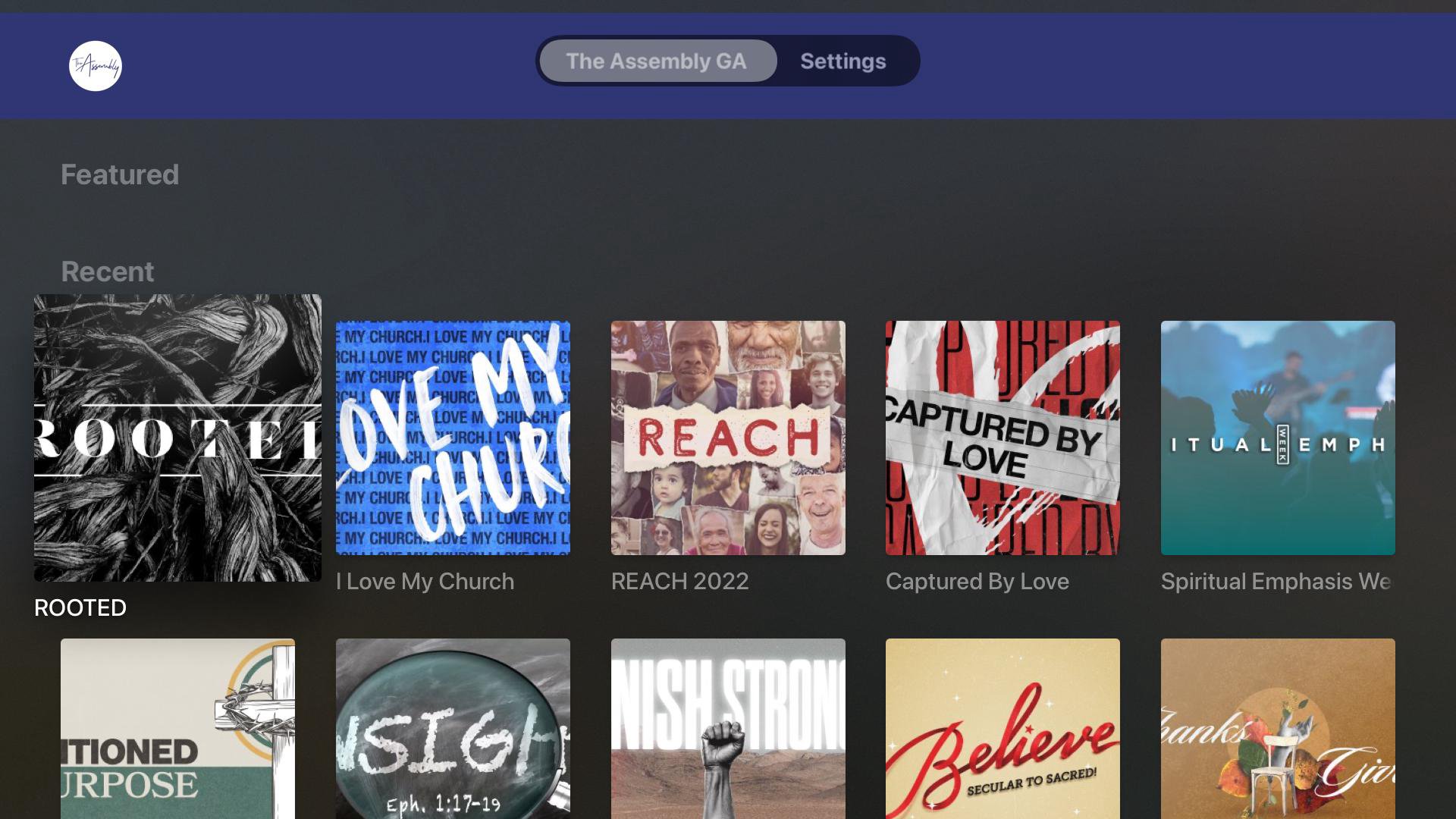Open the Purpose series with cross artwork
Viewport: 1456px width, 819px height.
tap(177, 728)
